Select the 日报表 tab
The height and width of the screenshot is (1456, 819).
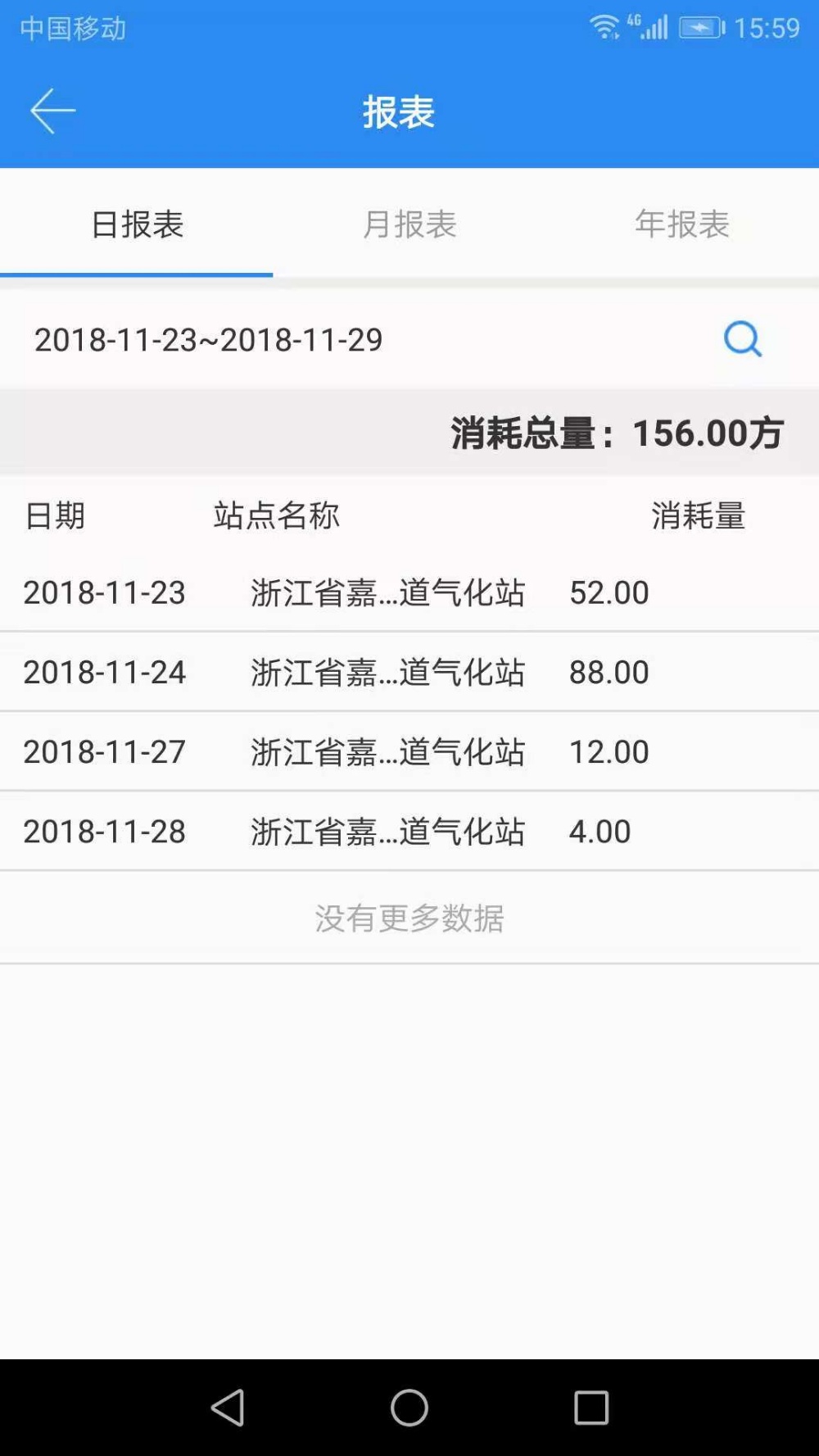[137, 224]
